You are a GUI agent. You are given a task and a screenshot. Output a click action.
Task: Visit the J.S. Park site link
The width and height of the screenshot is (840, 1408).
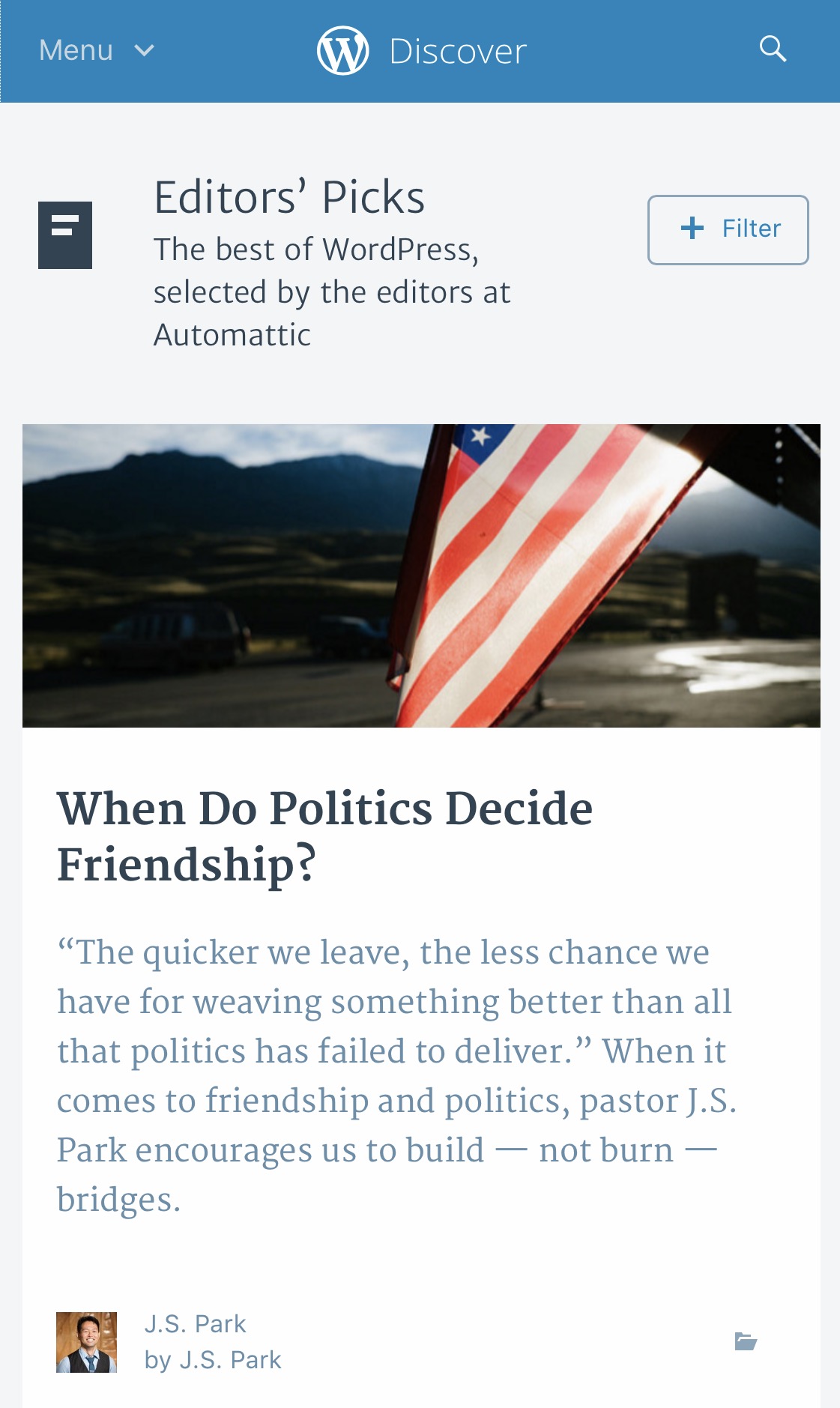click(195, 1324)
